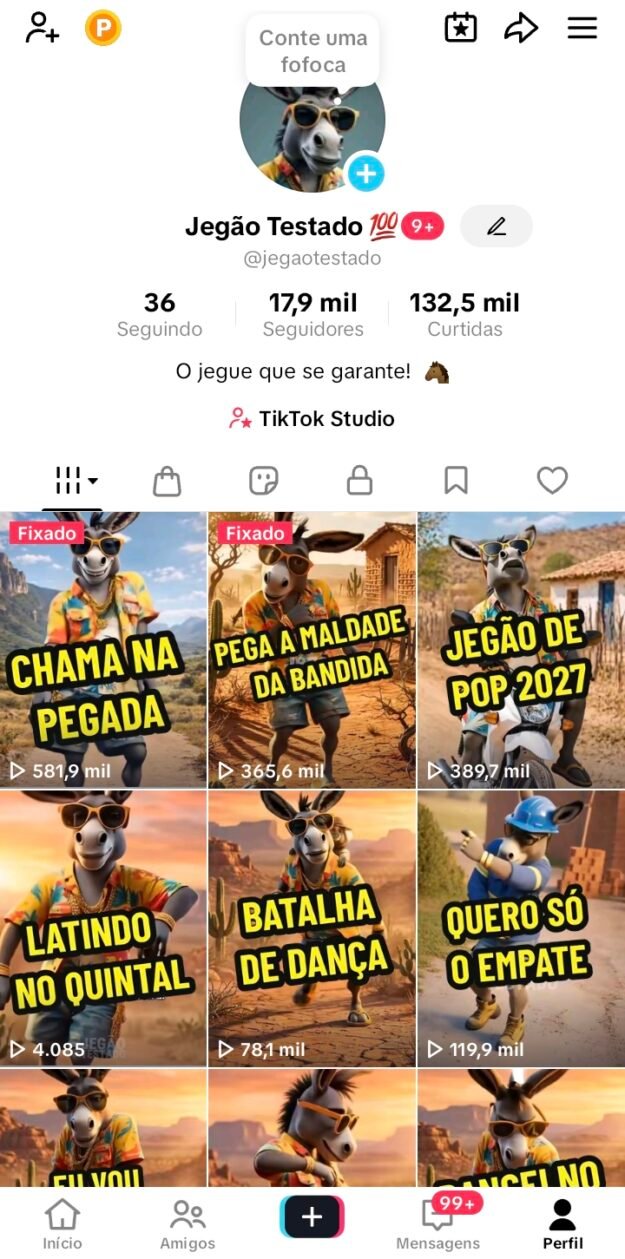Screen dimensions: 625x1259
Task: Open TikTok Studio link
Action: (x=312, y=419)
